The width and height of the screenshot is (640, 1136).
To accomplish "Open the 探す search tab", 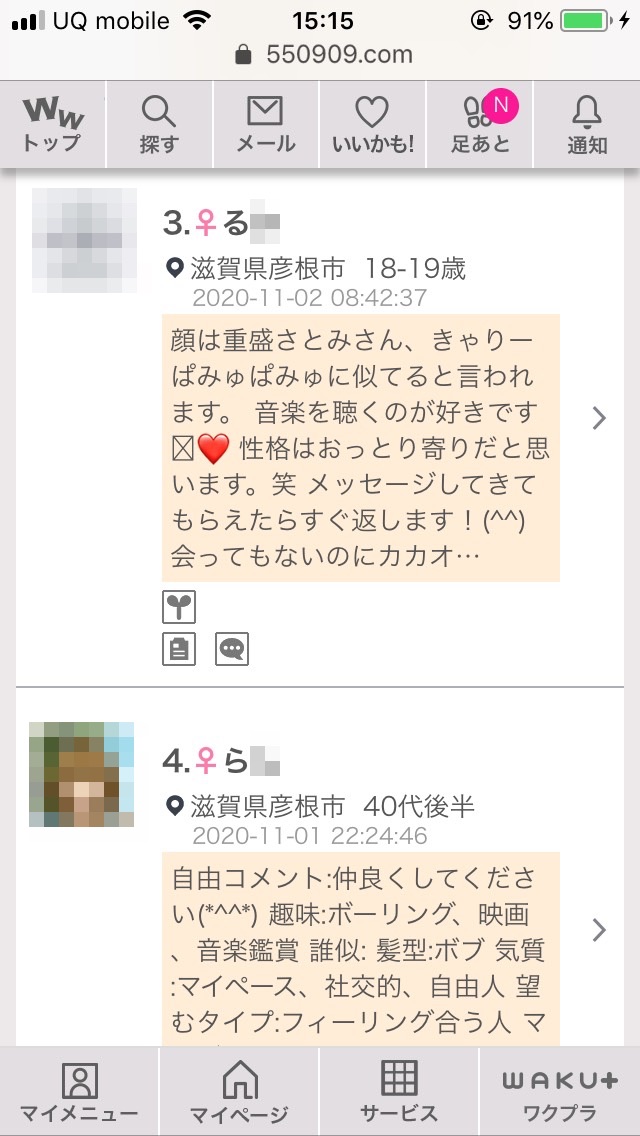I will 159,124.
